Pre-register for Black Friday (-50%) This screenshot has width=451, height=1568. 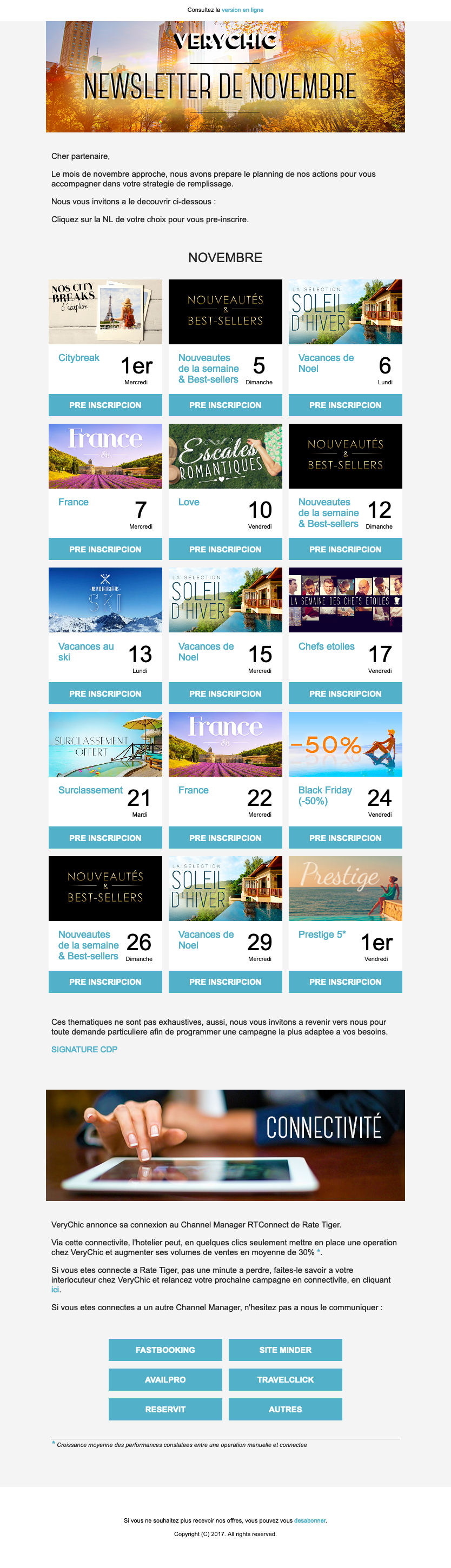[x=345, y=838]
